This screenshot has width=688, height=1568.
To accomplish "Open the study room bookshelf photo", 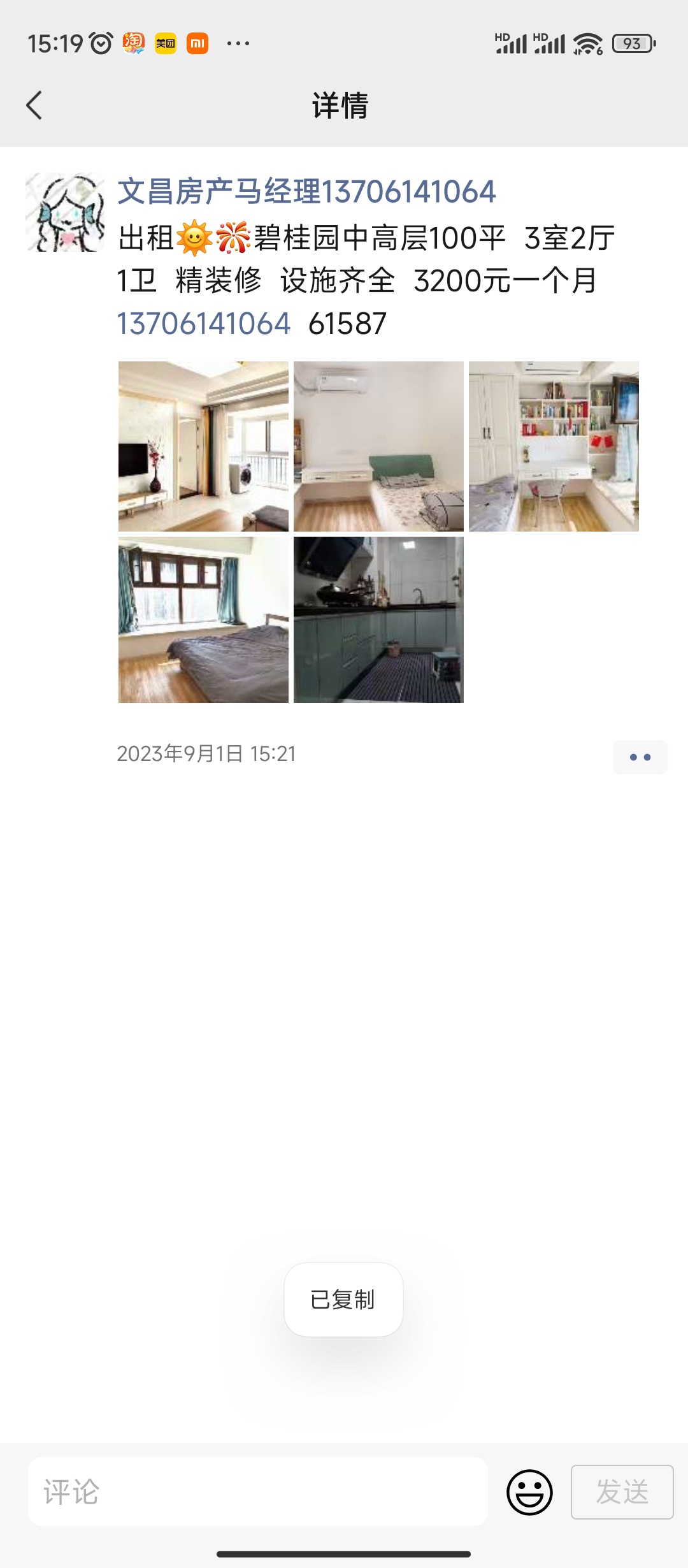I will pyautogui.click(x=554, y=446).
